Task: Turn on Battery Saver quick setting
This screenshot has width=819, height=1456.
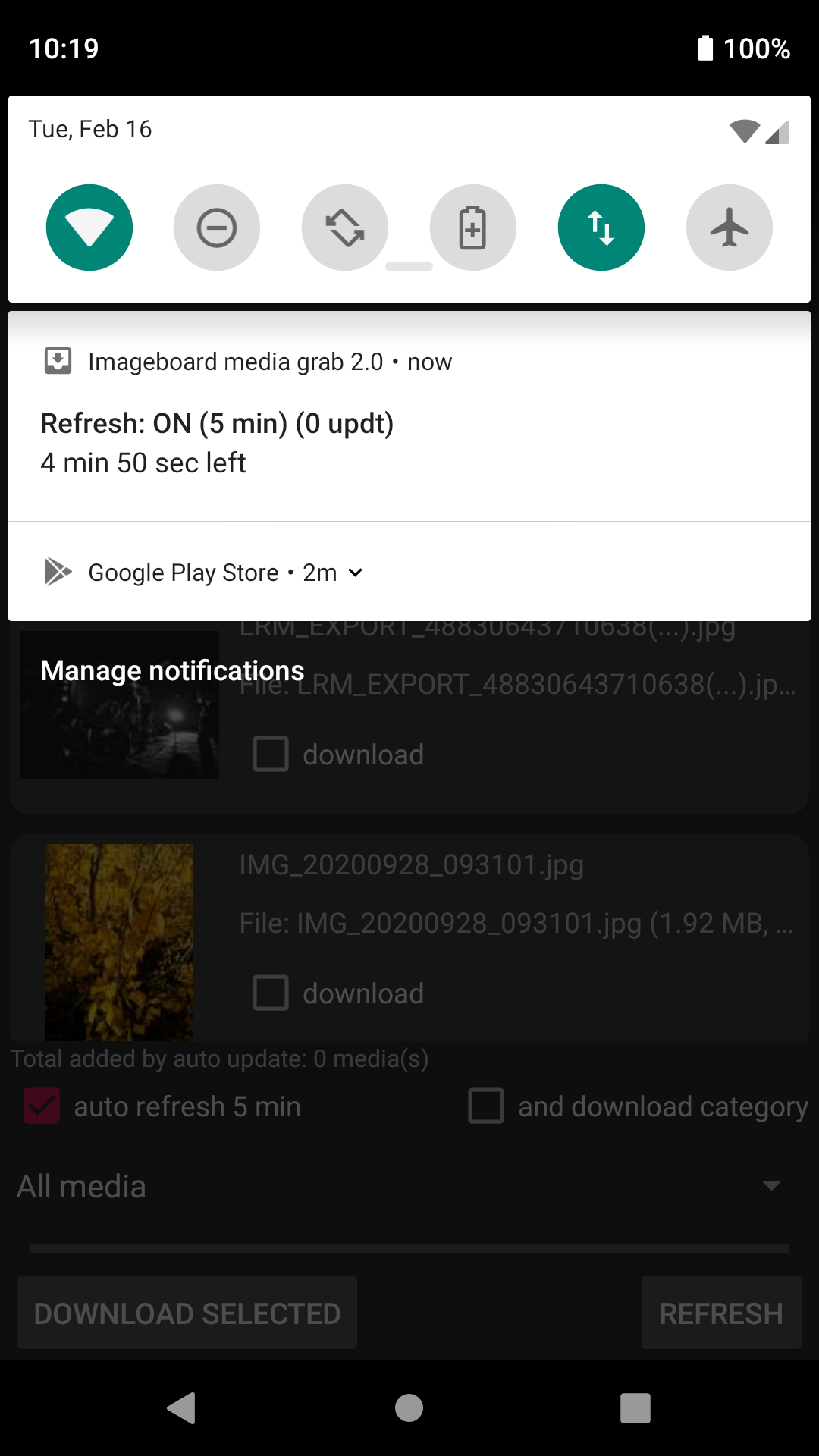Action: point(473,227)
